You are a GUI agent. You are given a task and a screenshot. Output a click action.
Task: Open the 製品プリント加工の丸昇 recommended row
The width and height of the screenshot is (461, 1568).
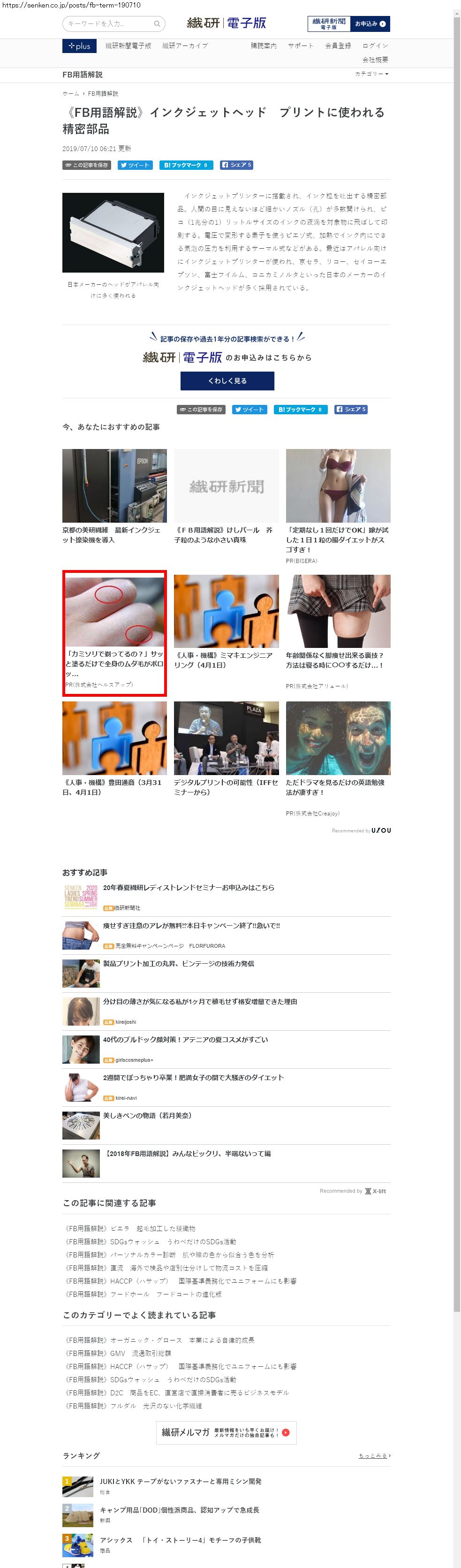pyautogui.click(x=178, y=964)
